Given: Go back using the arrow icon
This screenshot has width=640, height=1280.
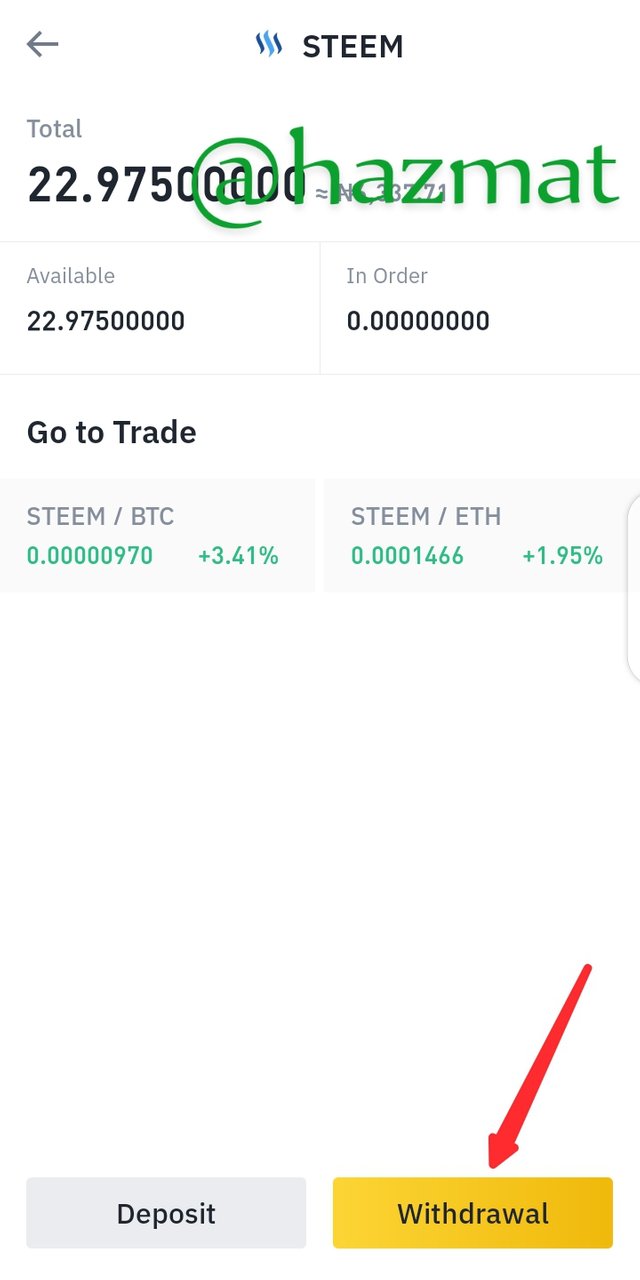Looking at the screenshot, I should [x=43, y=44].
